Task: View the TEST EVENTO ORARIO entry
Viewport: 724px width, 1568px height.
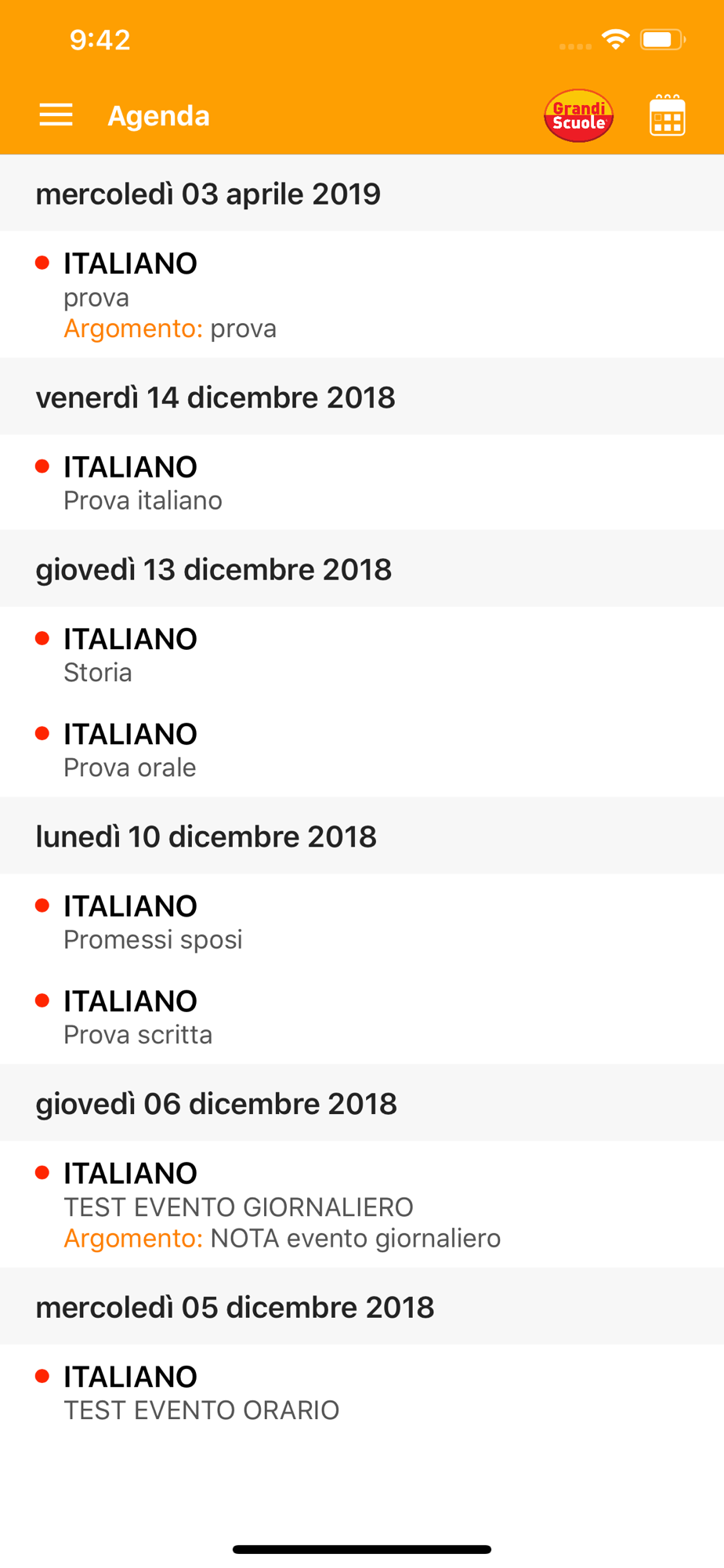Action: 362,1392
